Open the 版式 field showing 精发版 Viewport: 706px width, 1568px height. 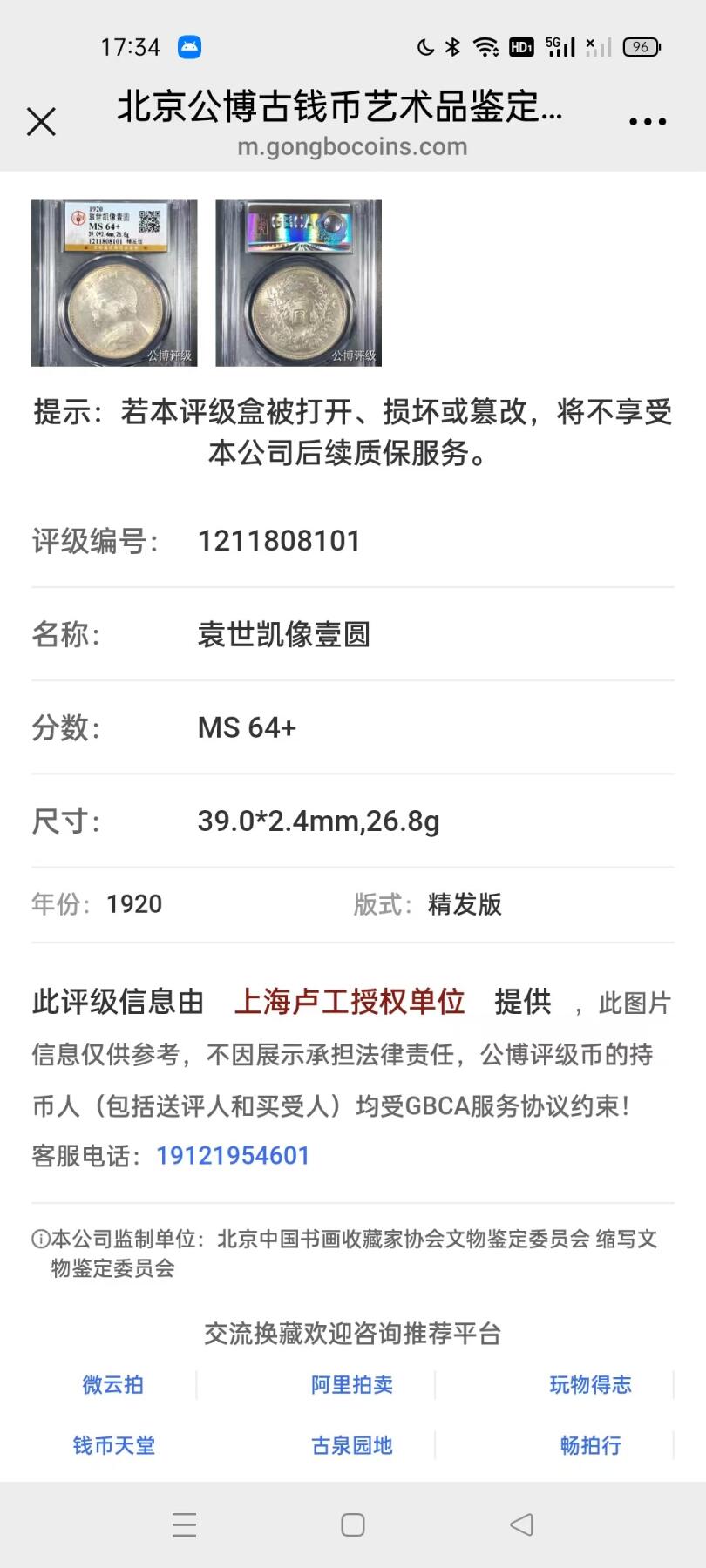click(x=463, y=906)
